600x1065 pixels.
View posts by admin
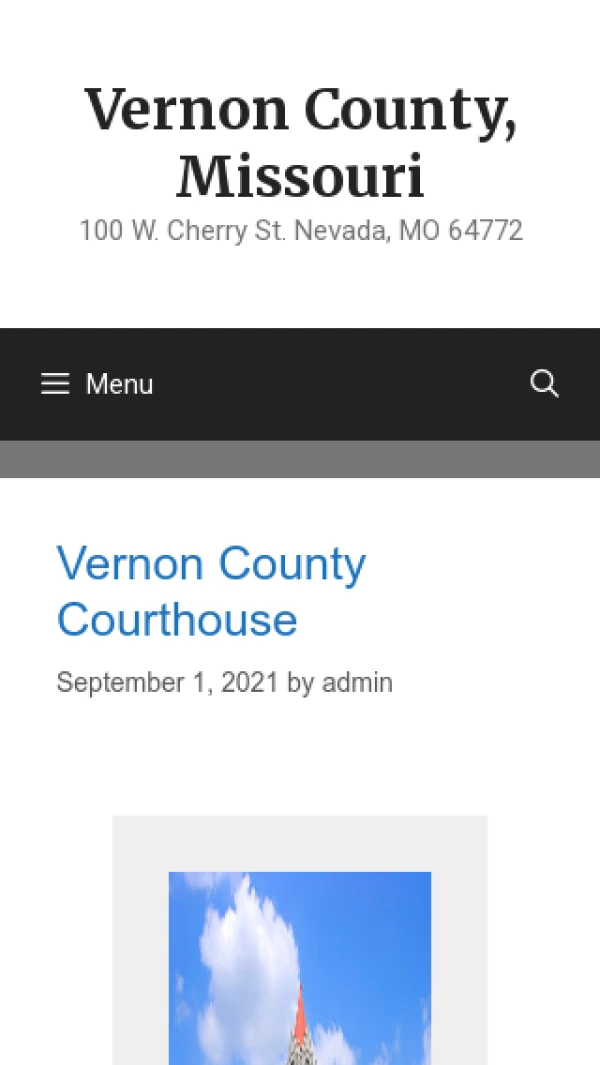pyautogui.click(x=357, y=683)
